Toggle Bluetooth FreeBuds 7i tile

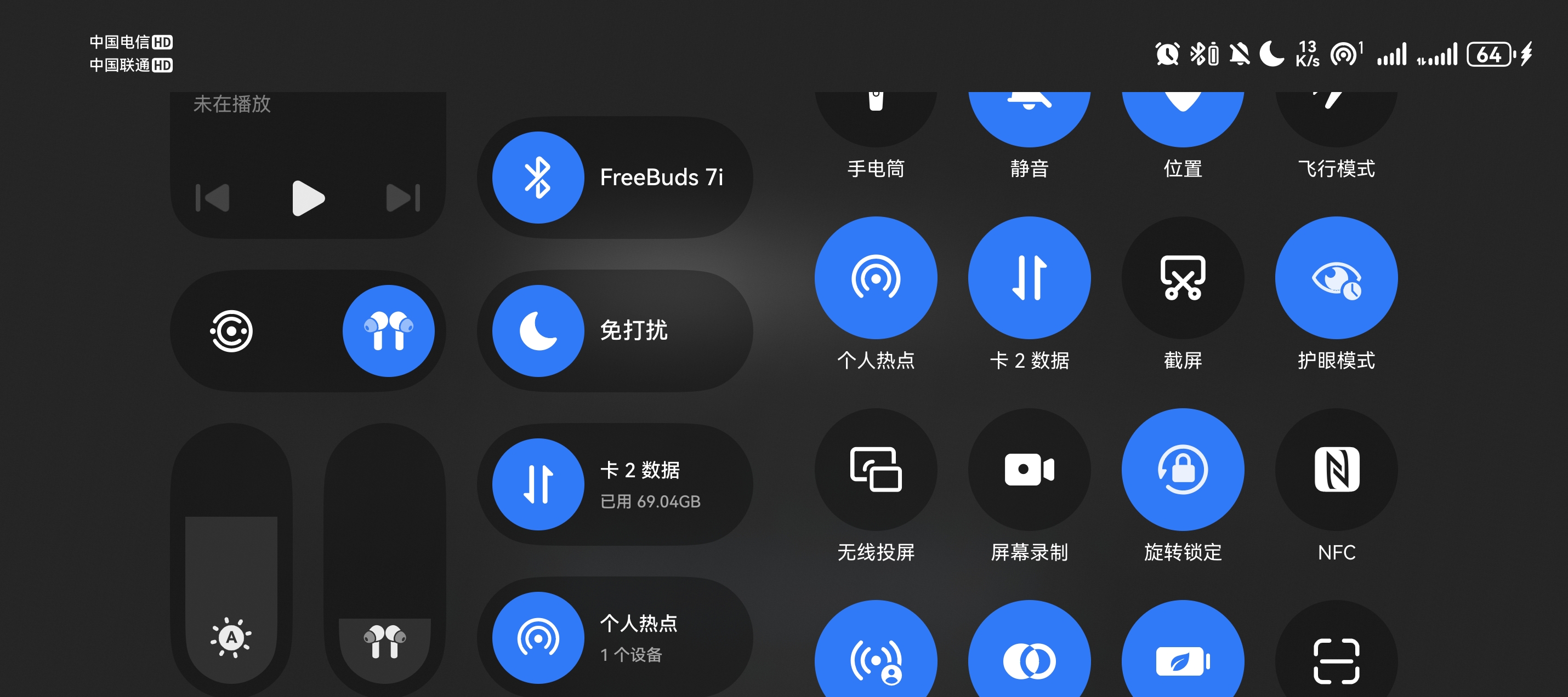[x=538, y=178]
